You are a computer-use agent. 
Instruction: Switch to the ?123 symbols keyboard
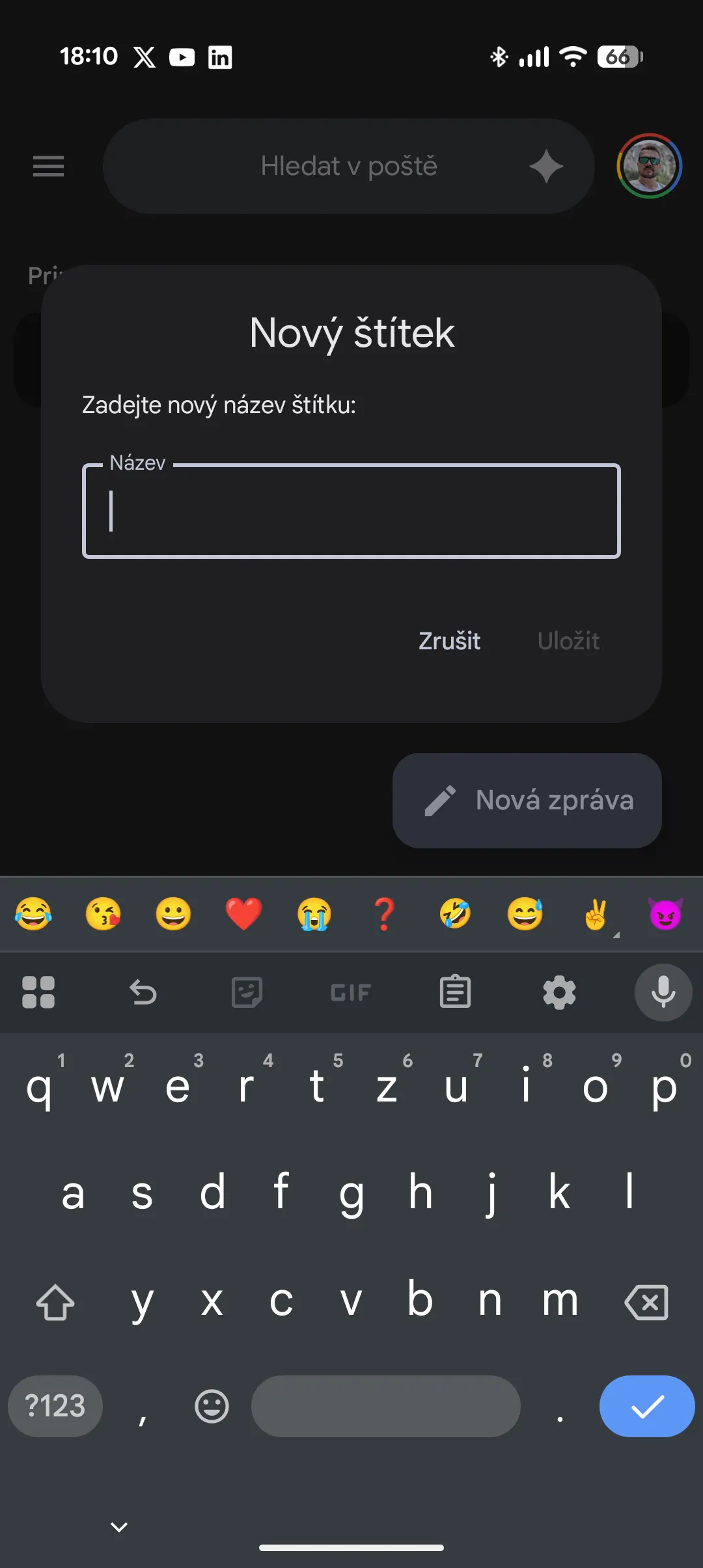(x=55, y=1406)
